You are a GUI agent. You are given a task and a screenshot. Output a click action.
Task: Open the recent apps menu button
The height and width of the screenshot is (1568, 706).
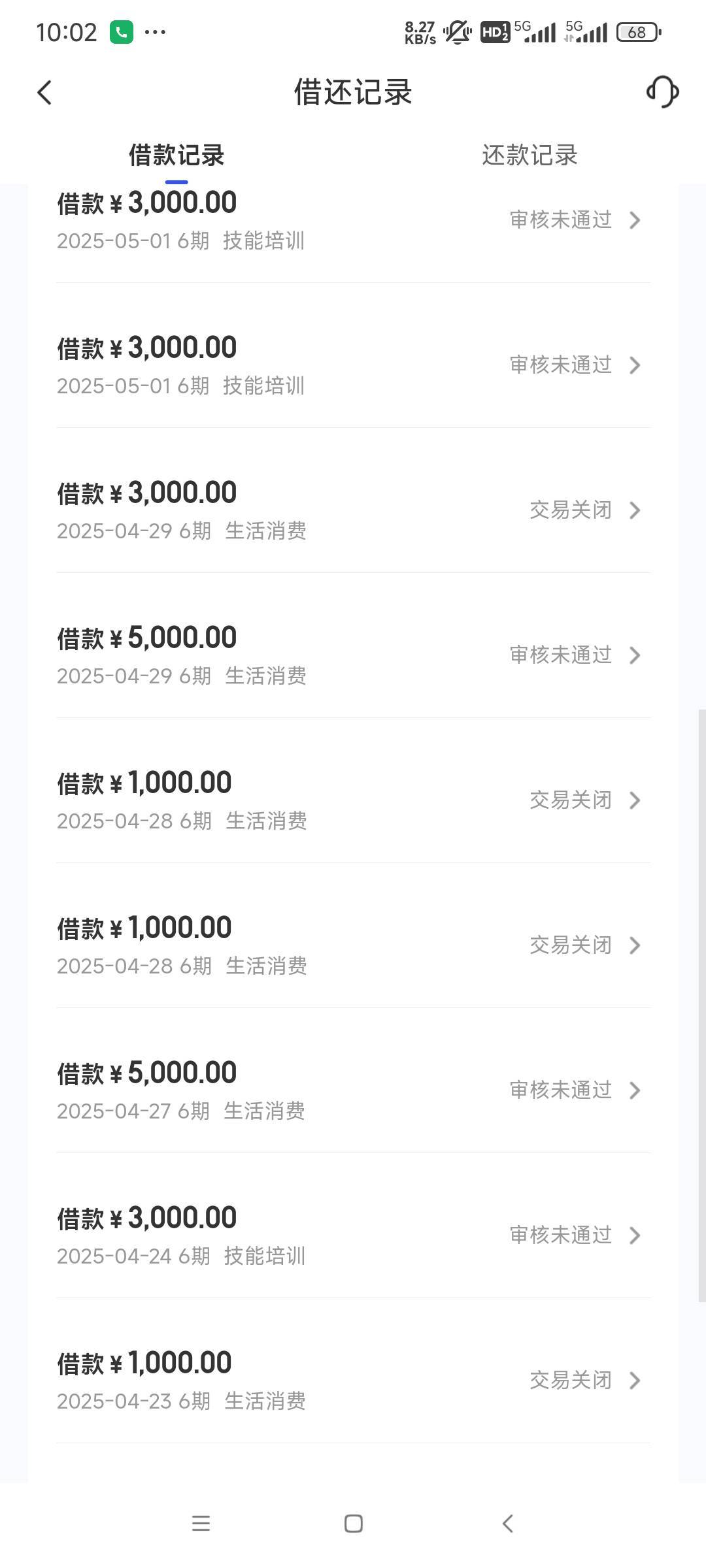pyautogui.click(x=201, y=1524)
